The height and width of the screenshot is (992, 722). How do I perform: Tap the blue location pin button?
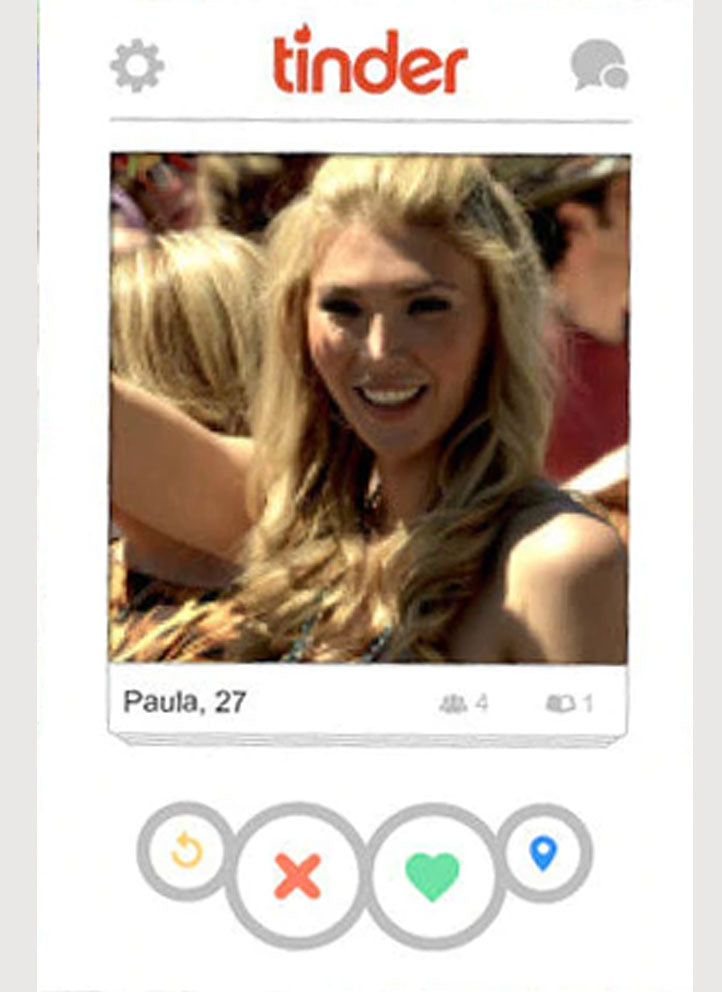[543, 853]
